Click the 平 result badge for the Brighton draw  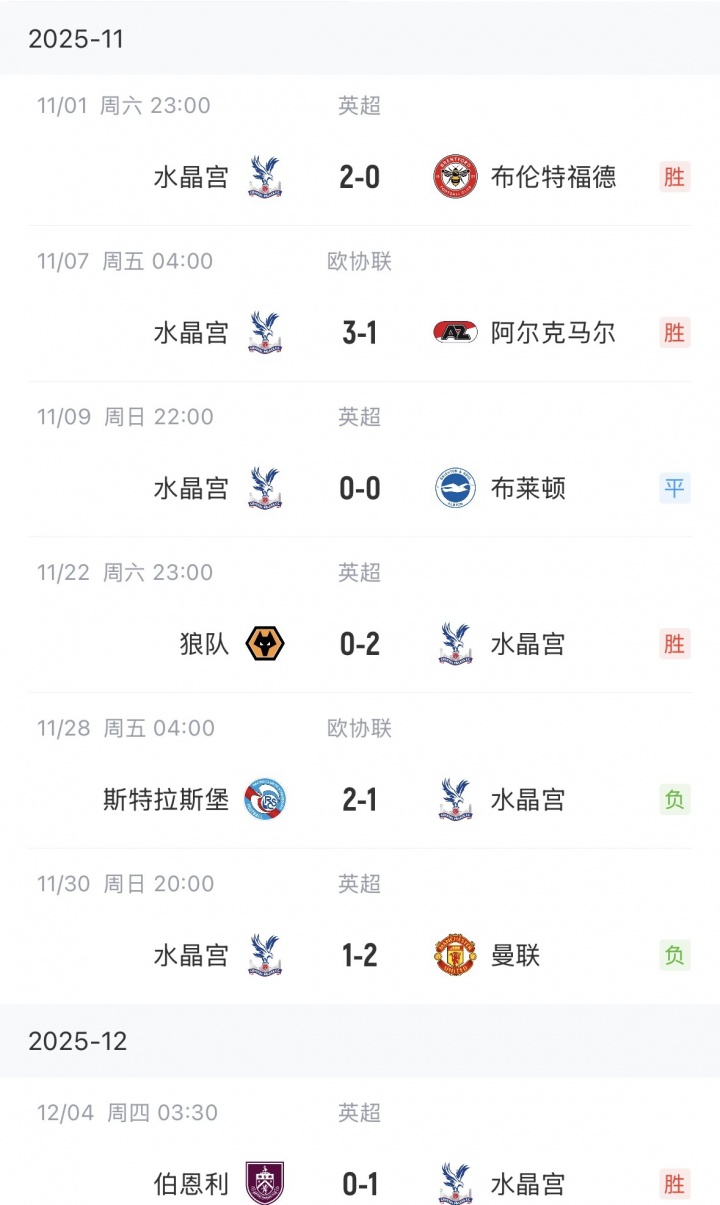coord(675,489)
